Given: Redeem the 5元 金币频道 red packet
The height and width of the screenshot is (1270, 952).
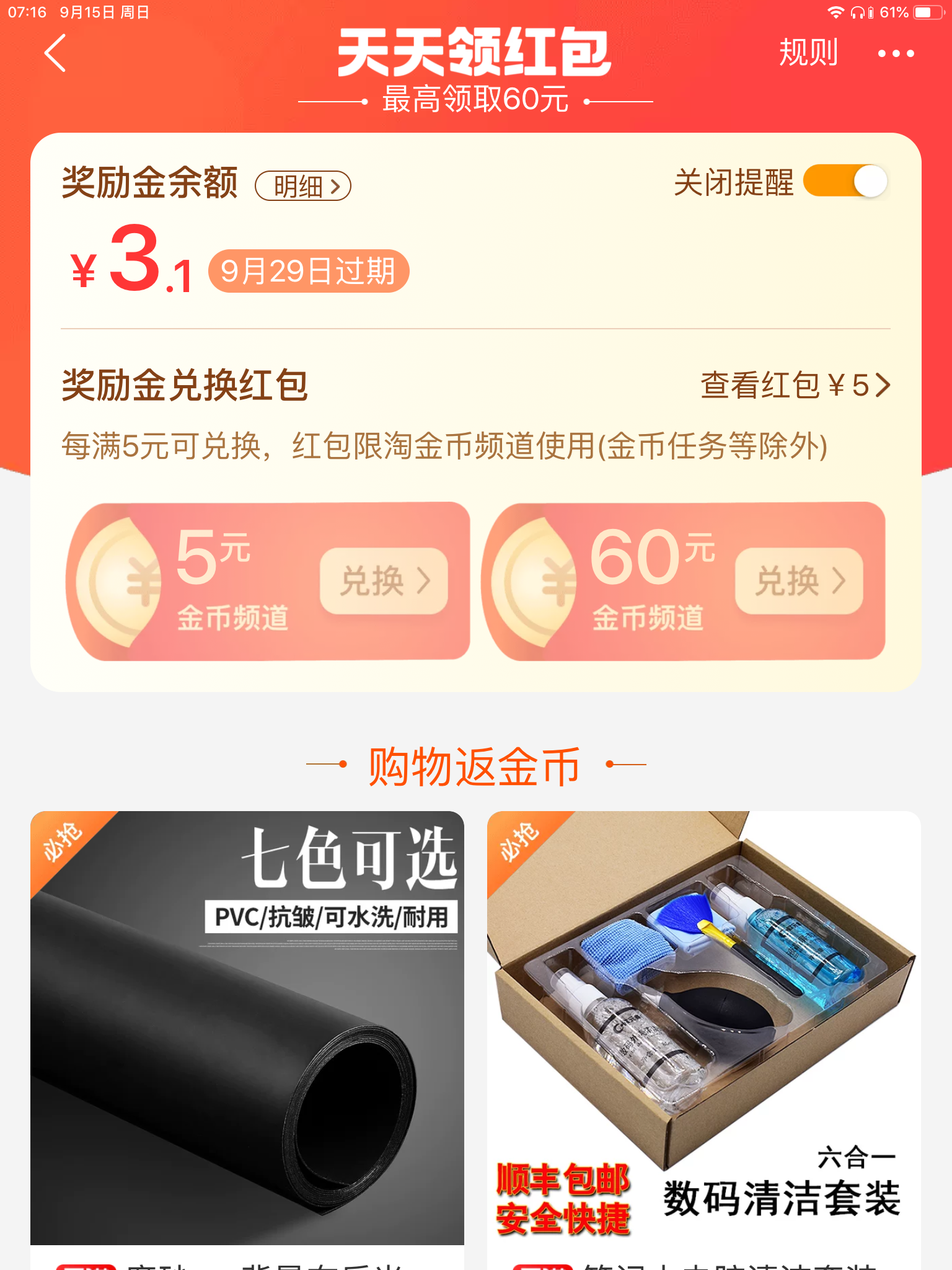Looking at the screenshot, I should 384,581.
